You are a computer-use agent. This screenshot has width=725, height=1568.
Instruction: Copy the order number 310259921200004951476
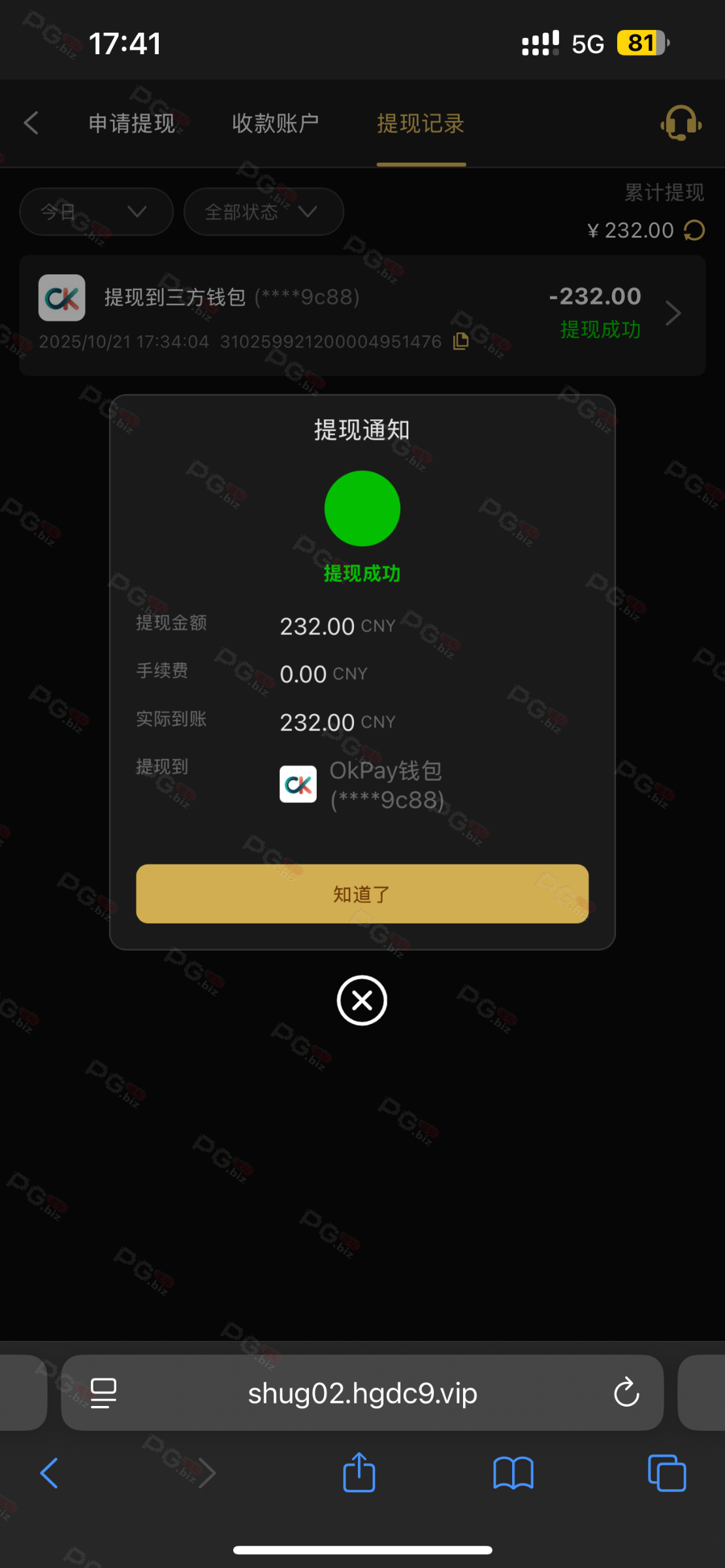[x=461, y=341]
